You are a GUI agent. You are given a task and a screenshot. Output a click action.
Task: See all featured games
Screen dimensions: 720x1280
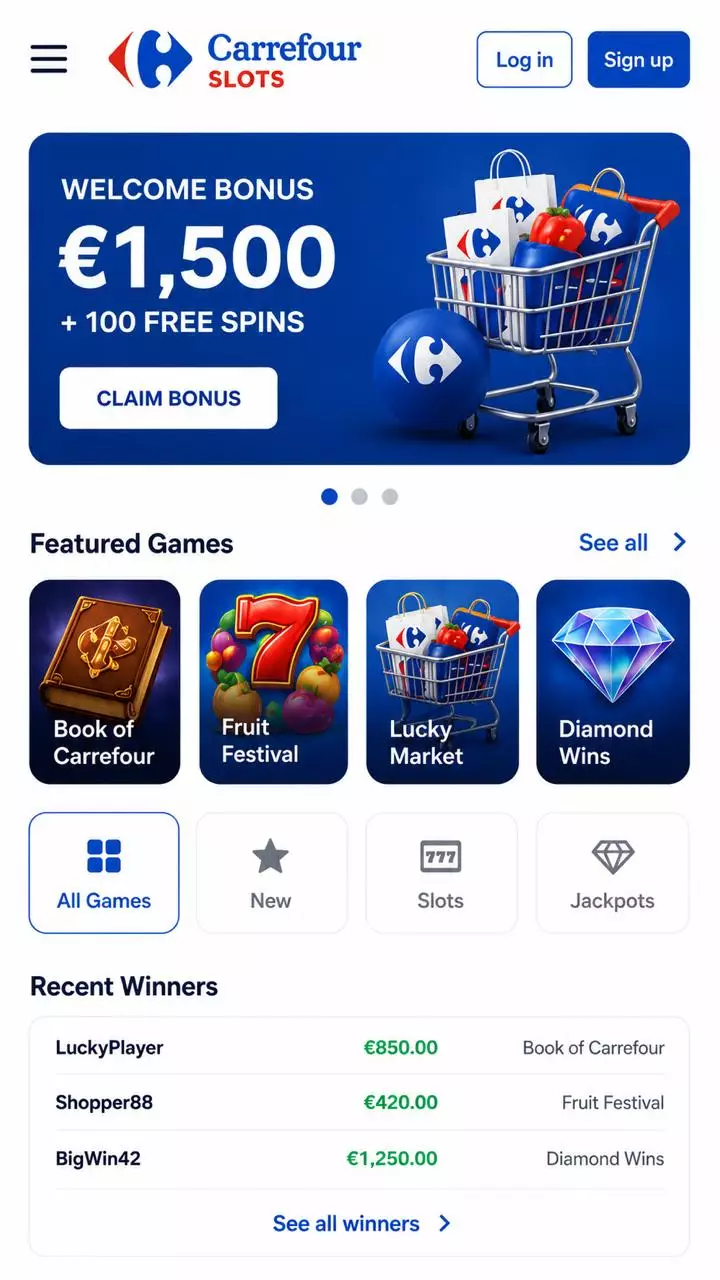pos(633,542)
